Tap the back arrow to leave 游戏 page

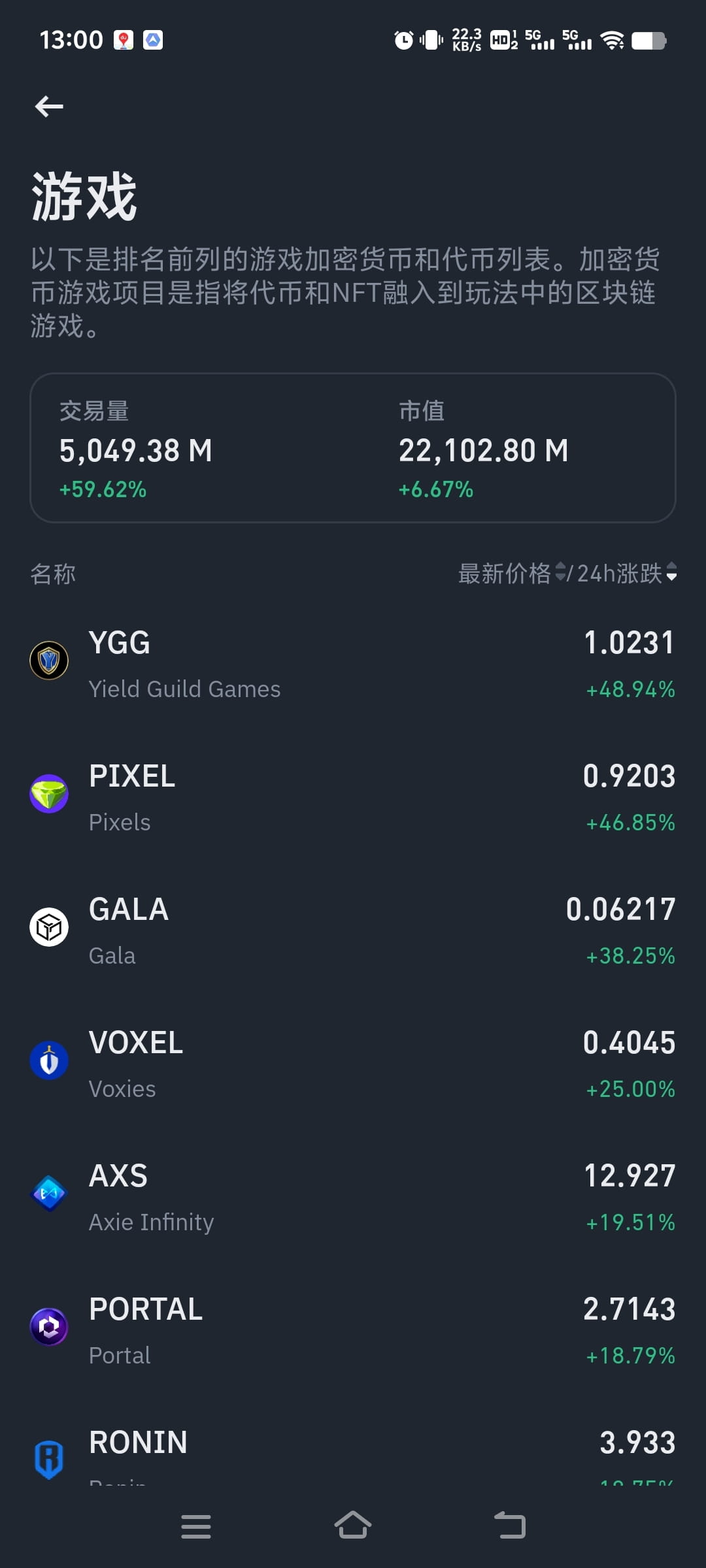[48, 106]
